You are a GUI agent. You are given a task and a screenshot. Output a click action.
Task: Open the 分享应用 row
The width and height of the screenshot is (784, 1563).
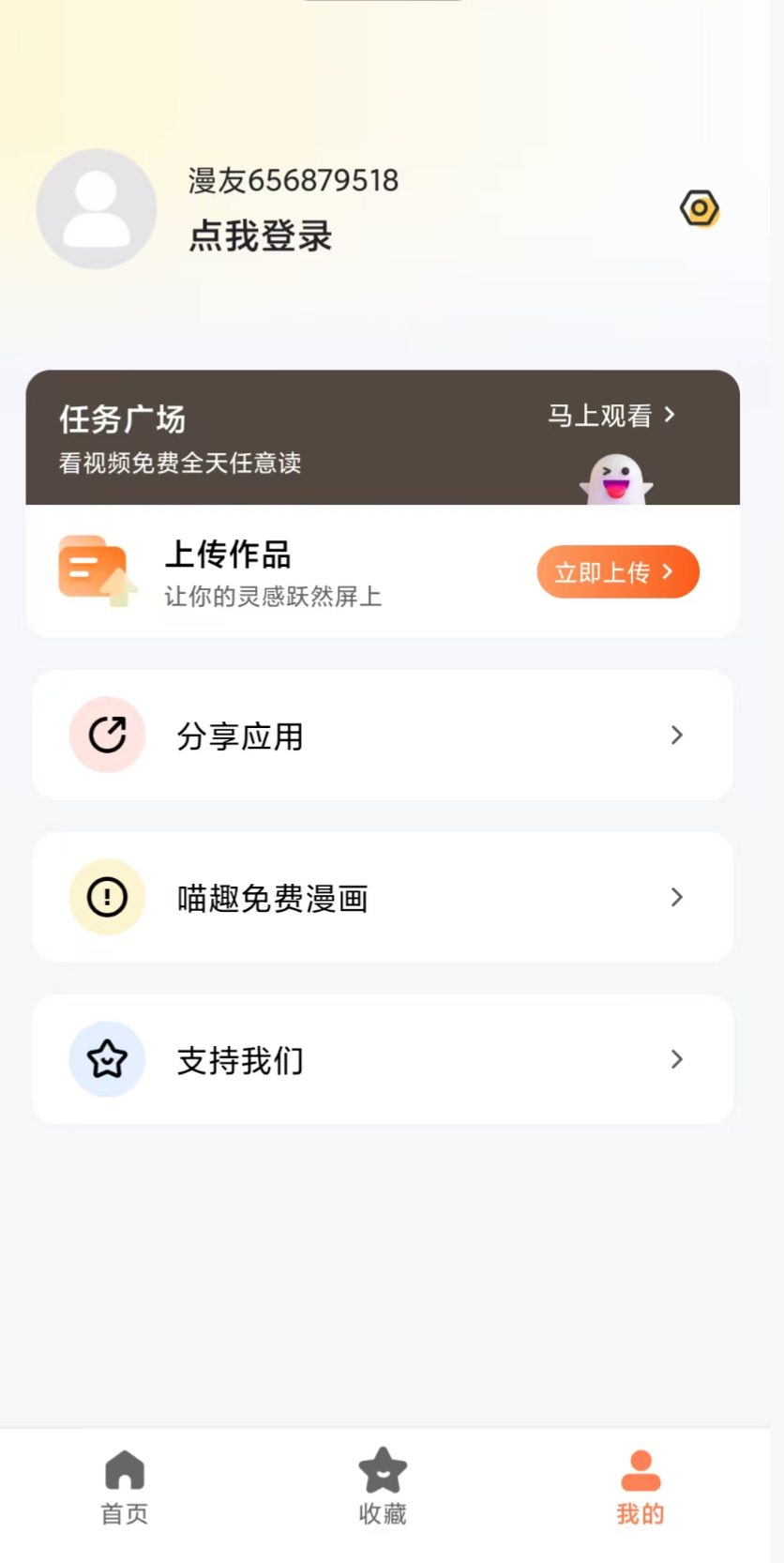pyautogui.click(x=383, y=736)
